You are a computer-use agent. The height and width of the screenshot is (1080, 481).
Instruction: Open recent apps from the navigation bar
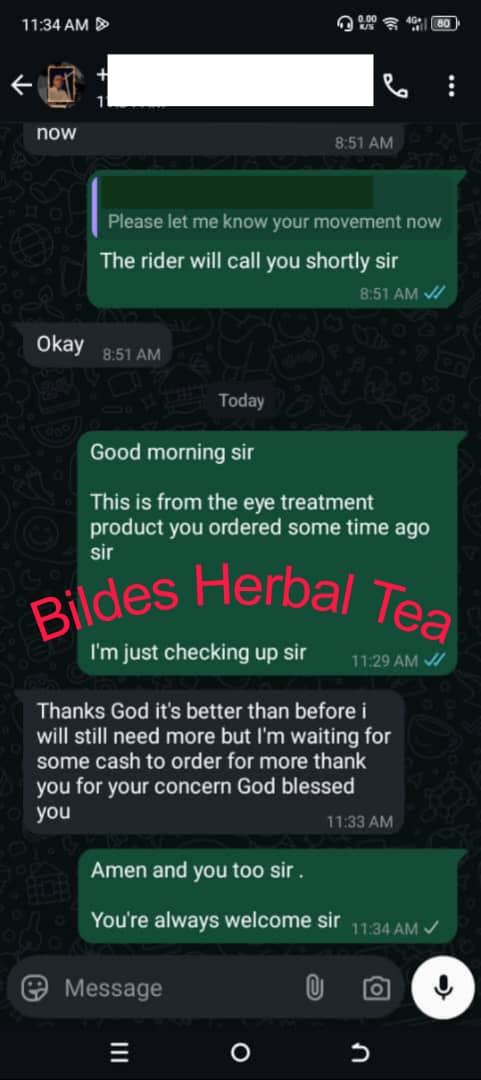coord(119,1052)
